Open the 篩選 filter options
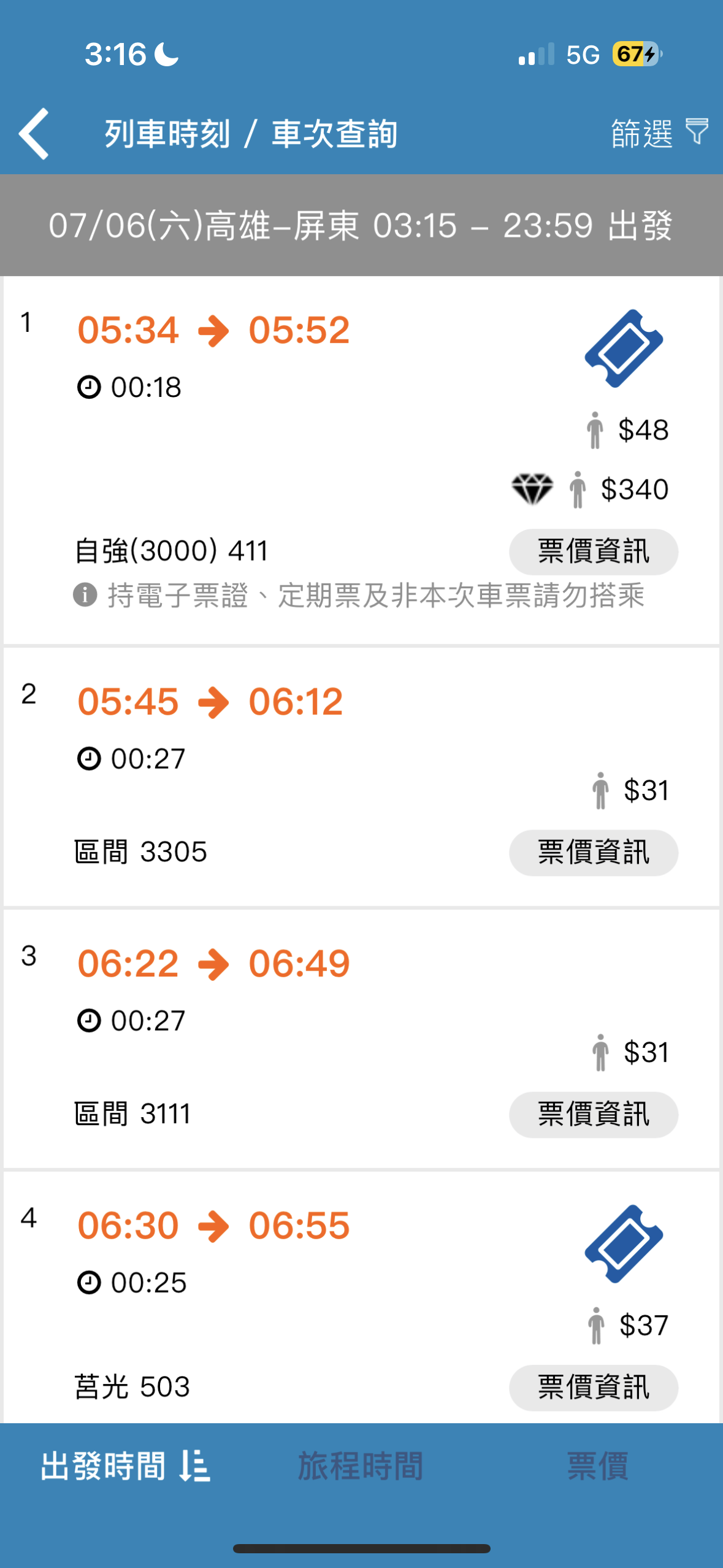 point(660,133)
